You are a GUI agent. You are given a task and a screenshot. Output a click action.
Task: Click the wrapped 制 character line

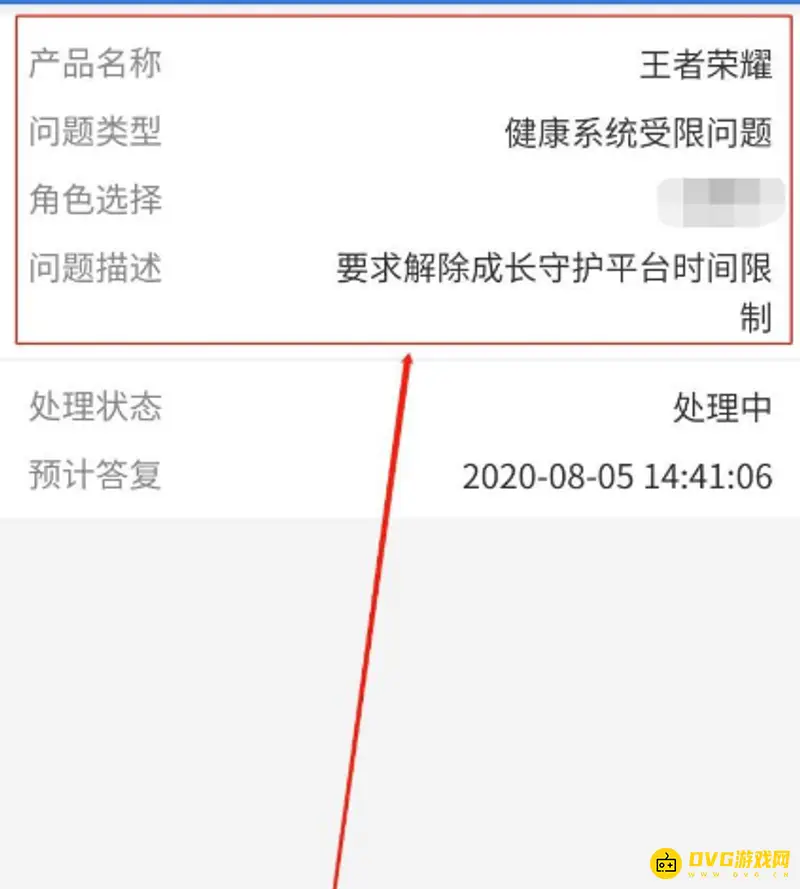(x=758, y=318)
